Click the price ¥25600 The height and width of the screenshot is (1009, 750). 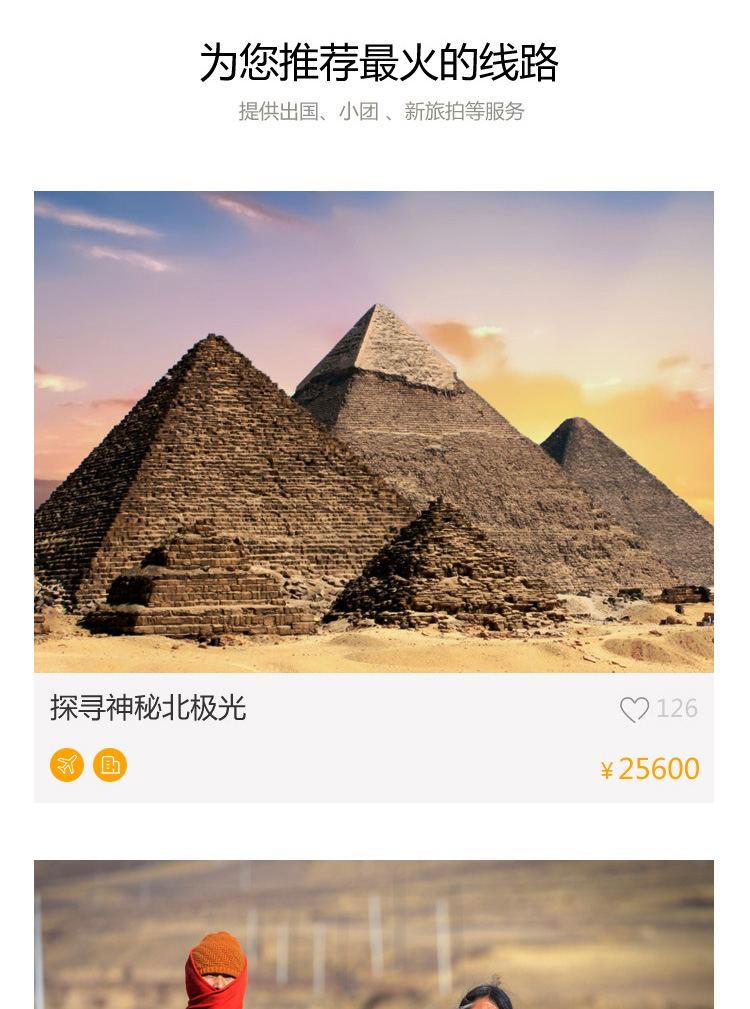pos(651,768)
